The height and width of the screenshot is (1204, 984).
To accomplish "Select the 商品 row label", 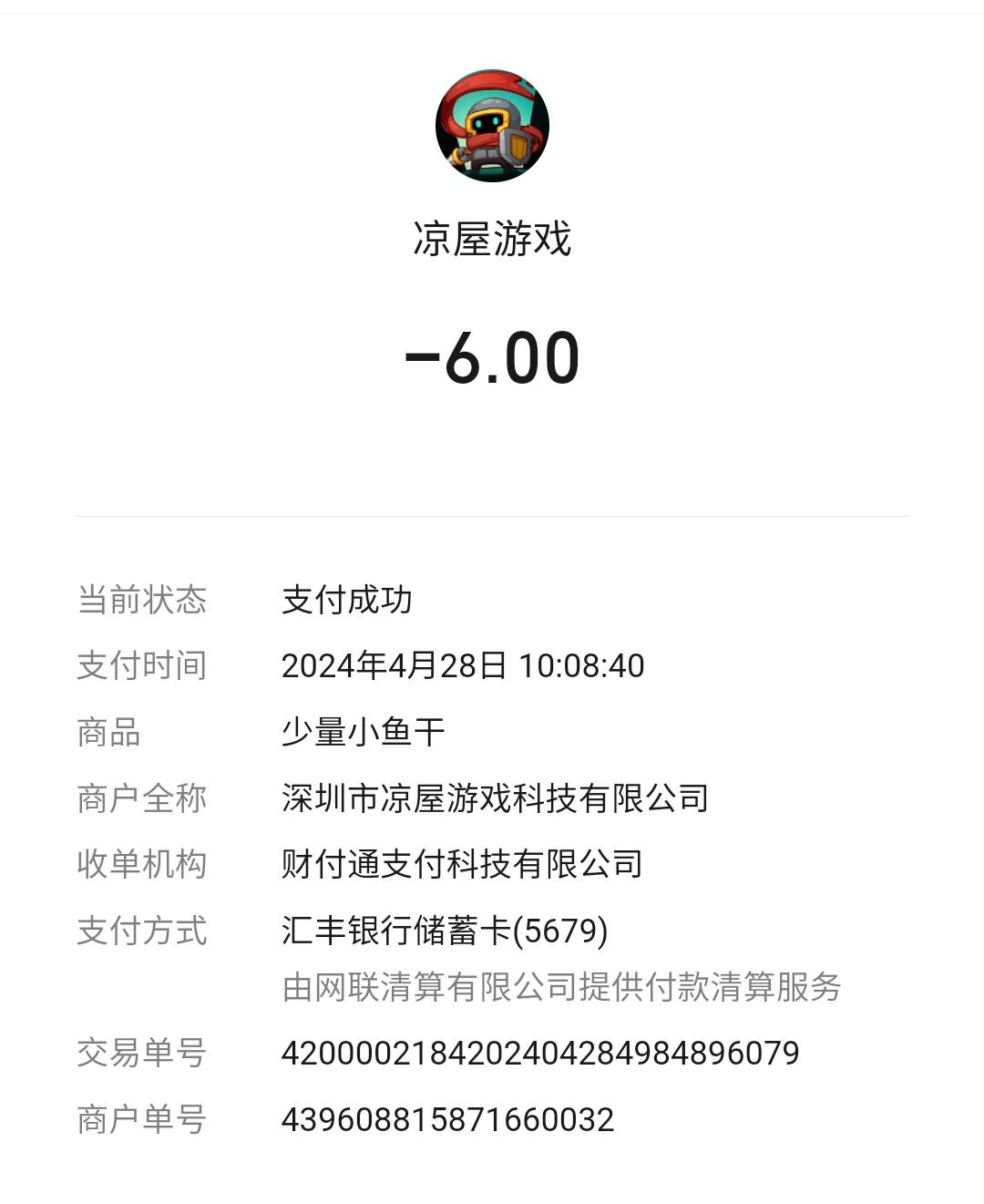I will pyautogui.click(x=109, y=733).
